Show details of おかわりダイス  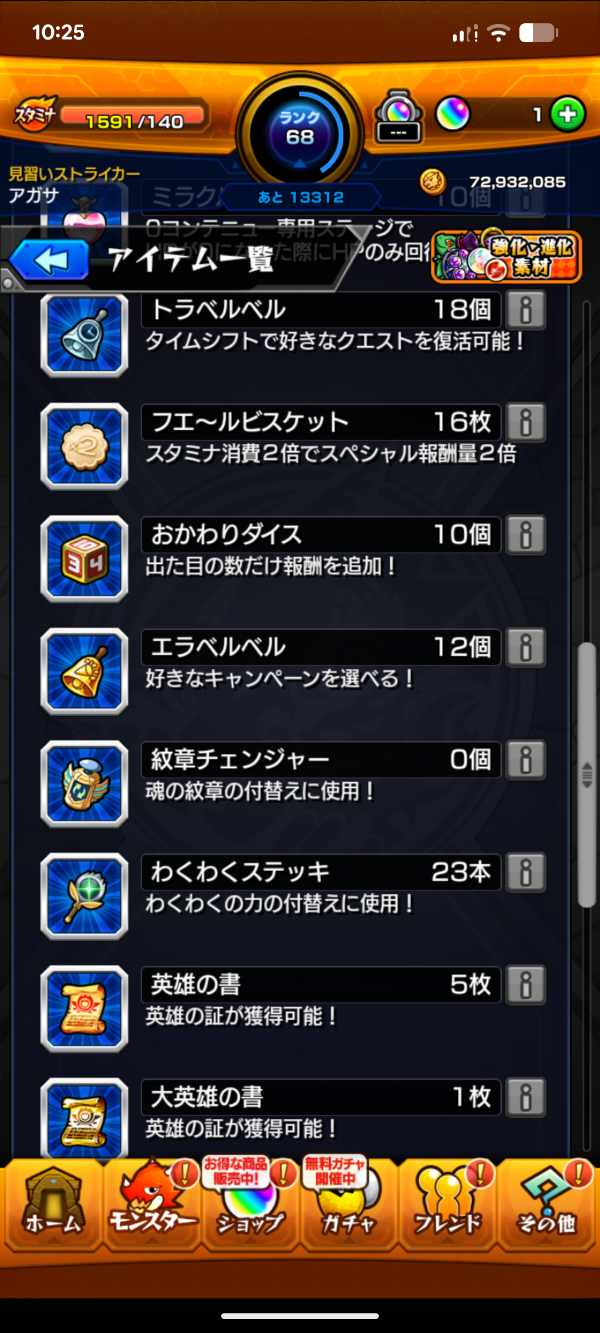526,534
